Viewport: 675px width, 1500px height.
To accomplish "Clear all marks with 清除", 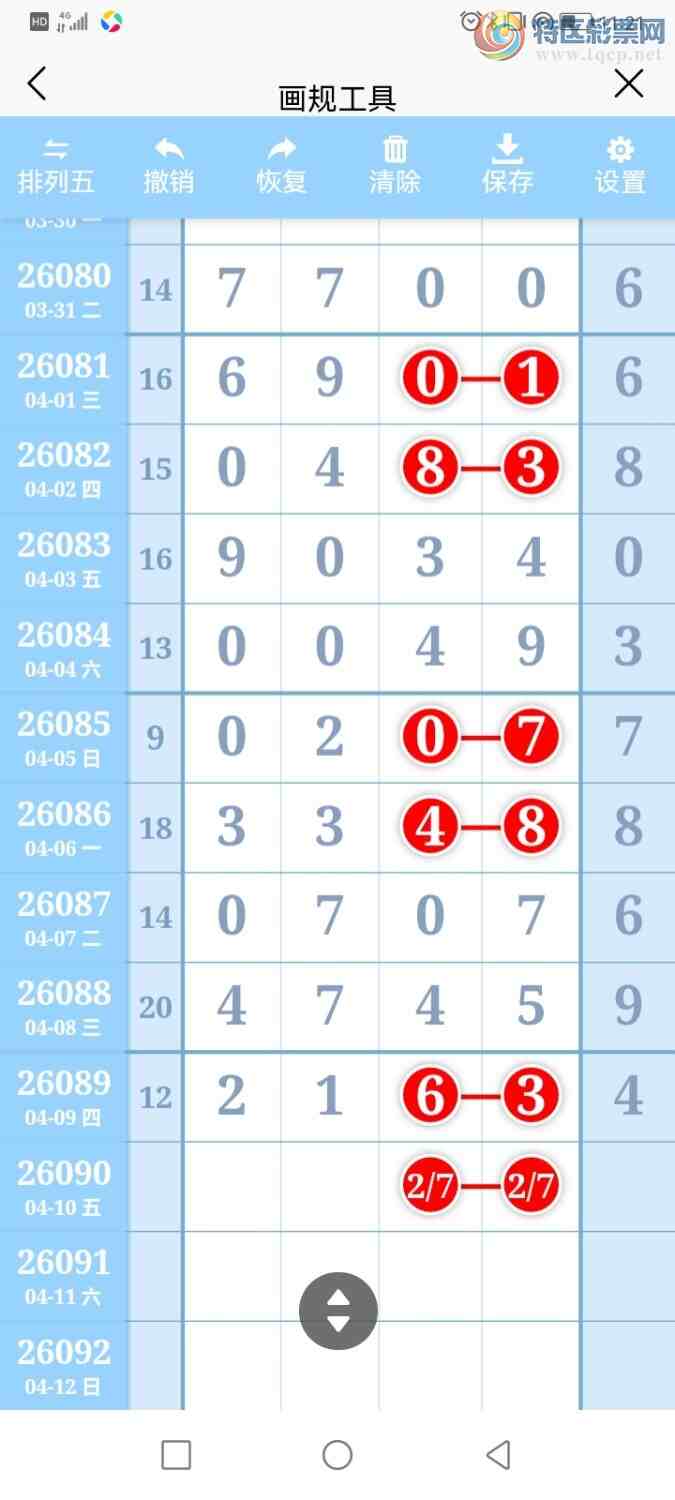I will tap(395, 167).
